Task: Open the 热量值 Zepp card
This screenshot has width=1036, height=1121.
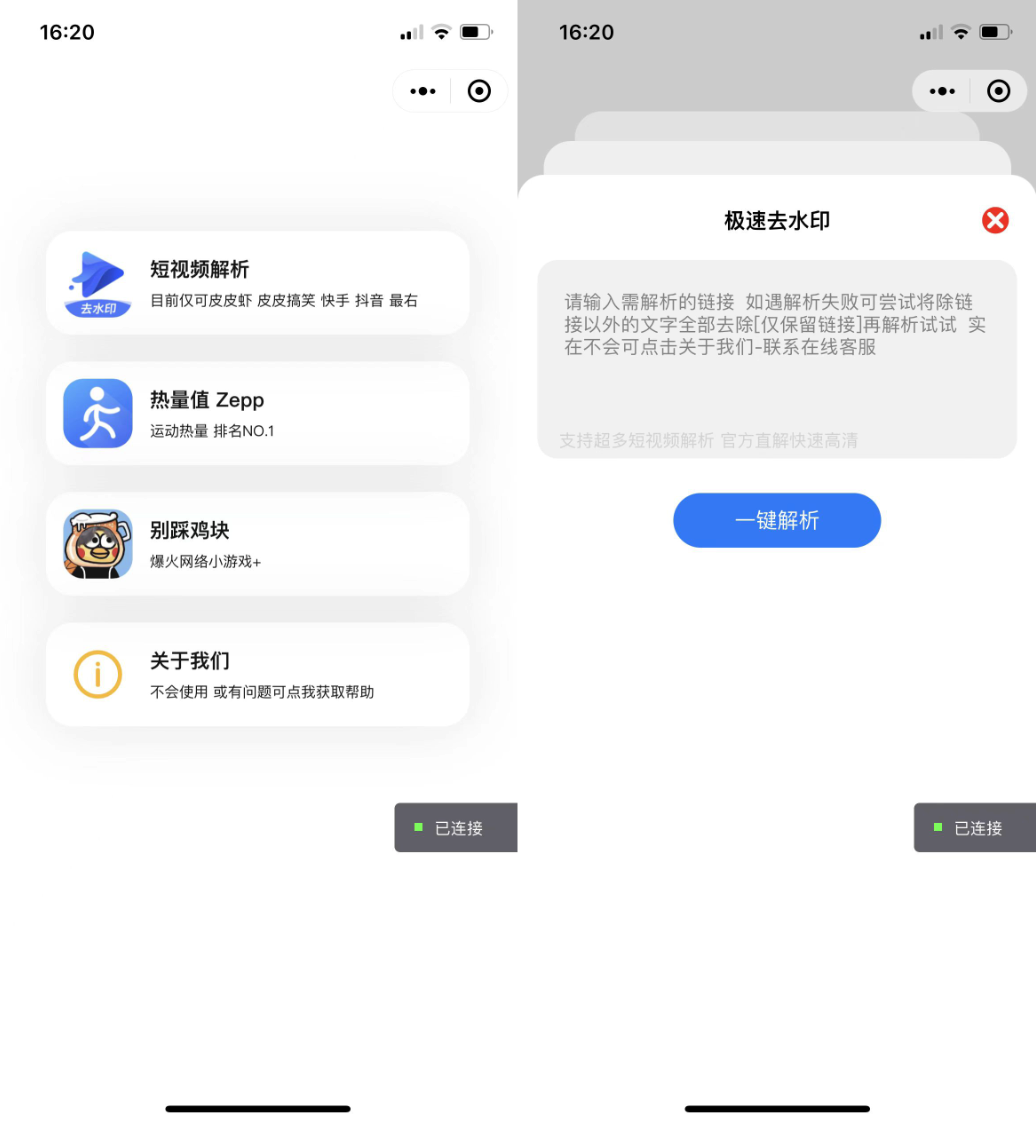Action: coord(257,413)
